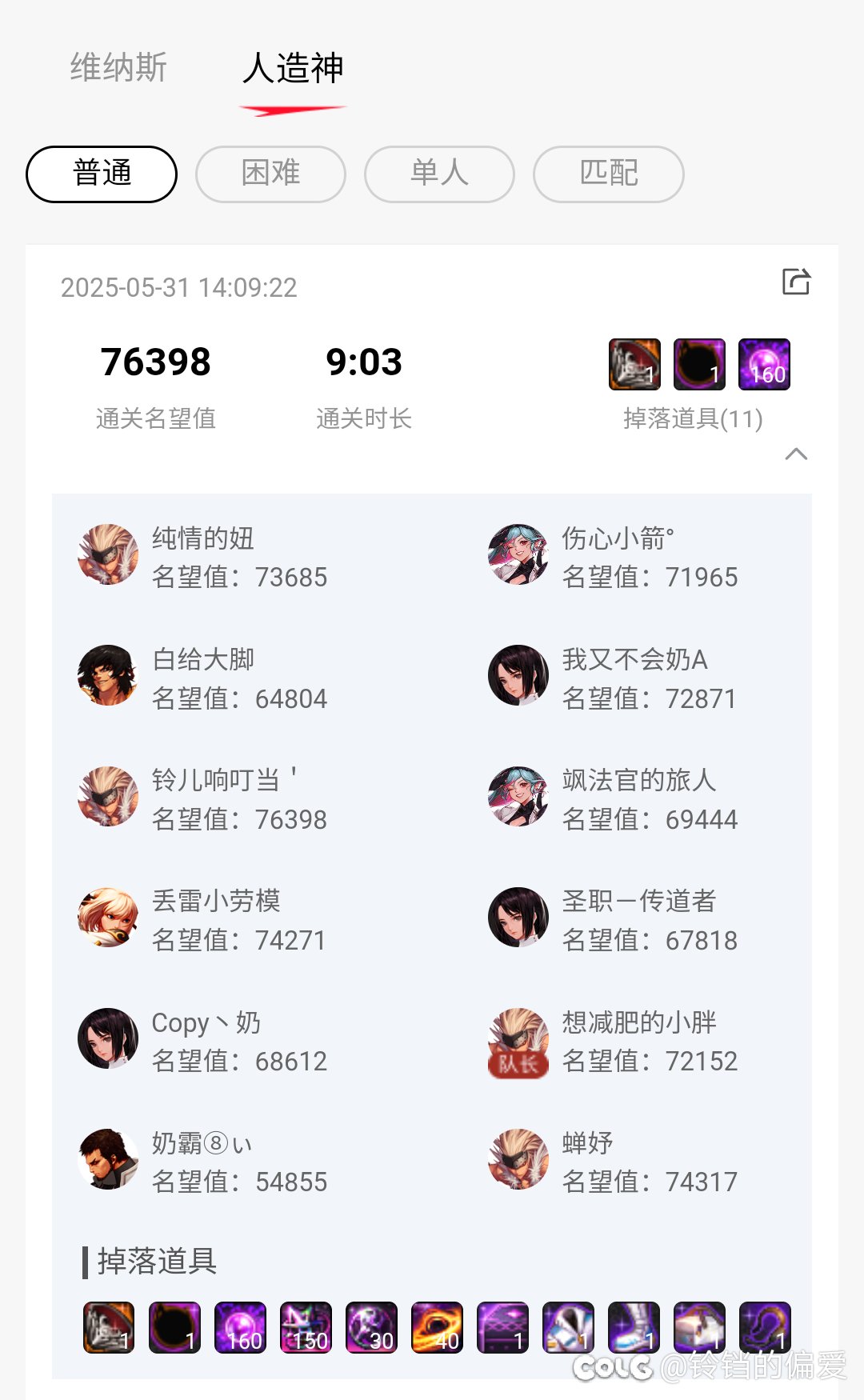This screenshot has width=864, height=1400.
Task: Select the 人造神 tab
Action: [293, 68]
